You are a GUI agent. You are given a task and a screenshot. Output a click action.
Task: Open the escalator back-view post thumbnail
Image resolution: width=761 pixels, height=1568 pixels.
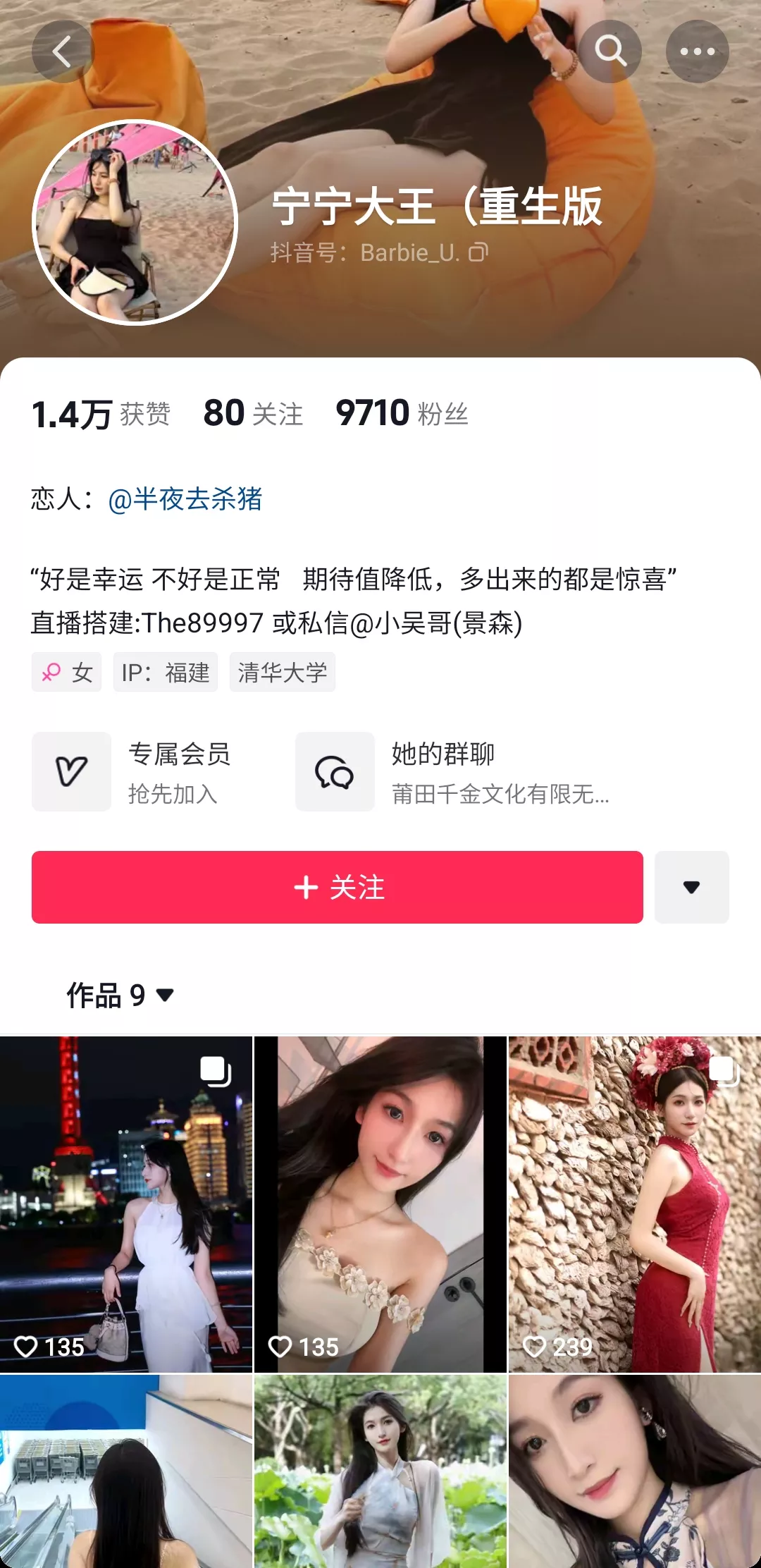tap(126, 1471)
